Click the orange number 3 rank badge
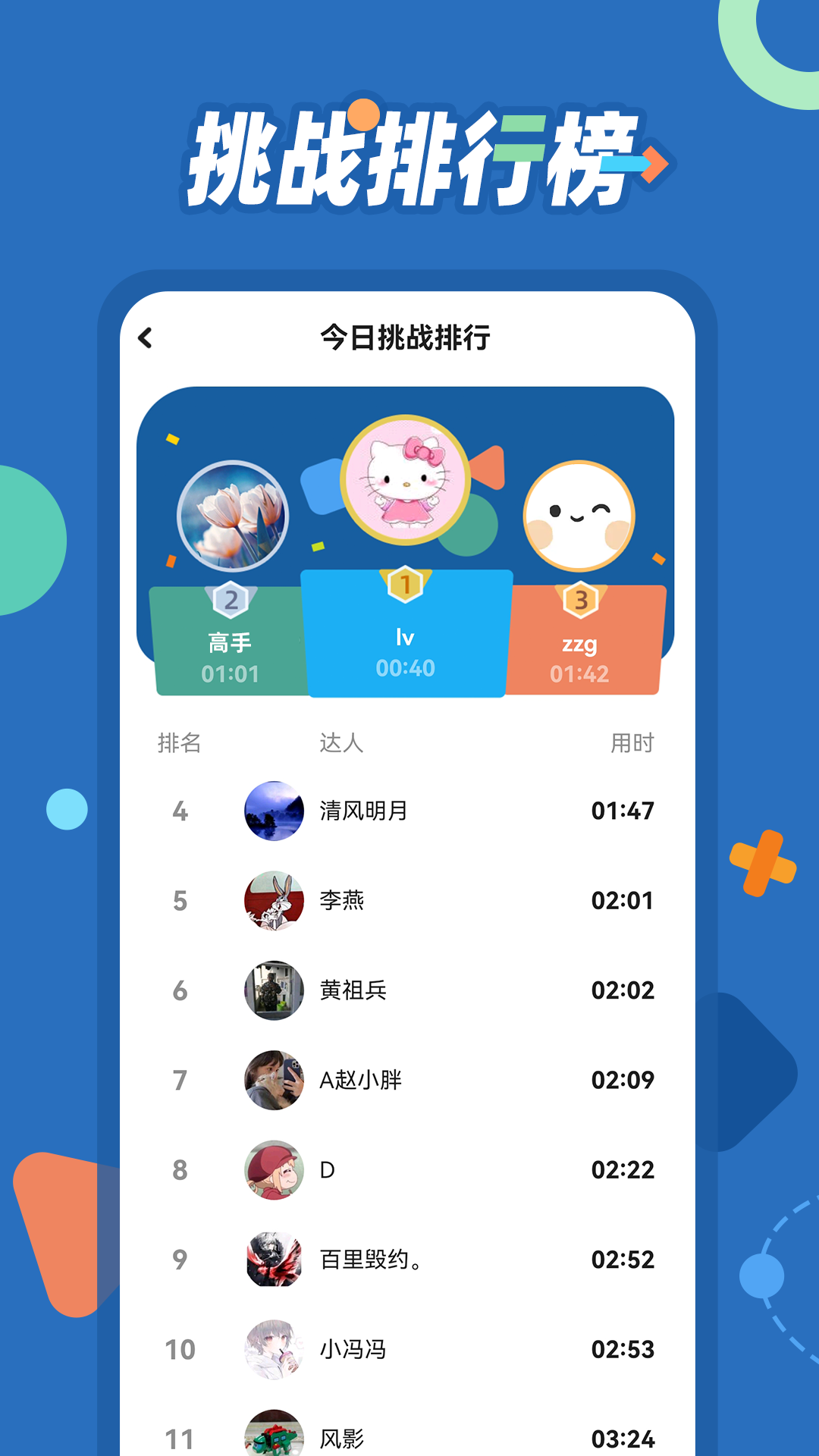This screenshot has width=819, height=1456. [580, 600]
